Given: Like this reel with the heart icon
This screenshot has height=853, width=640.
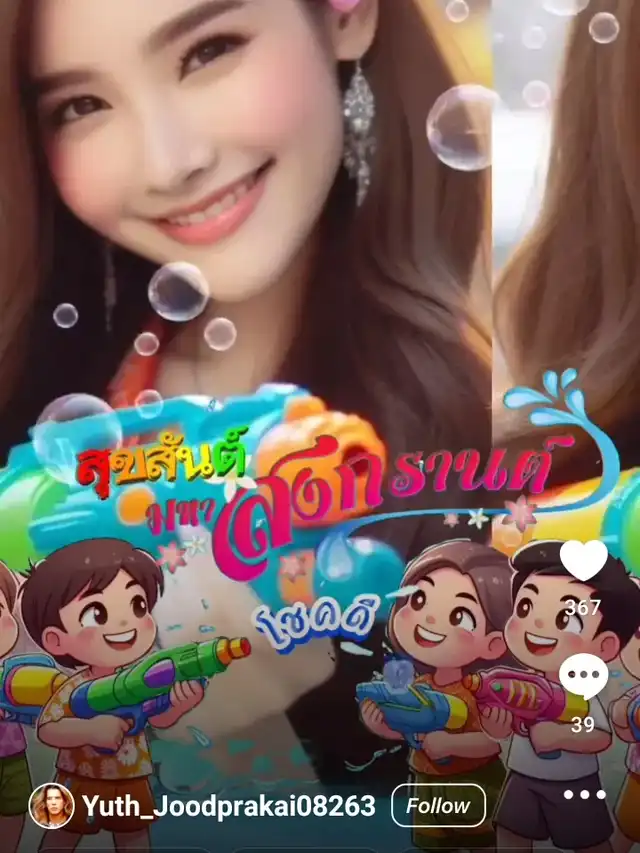Looking at the screenshot, I should pos(583,560).
